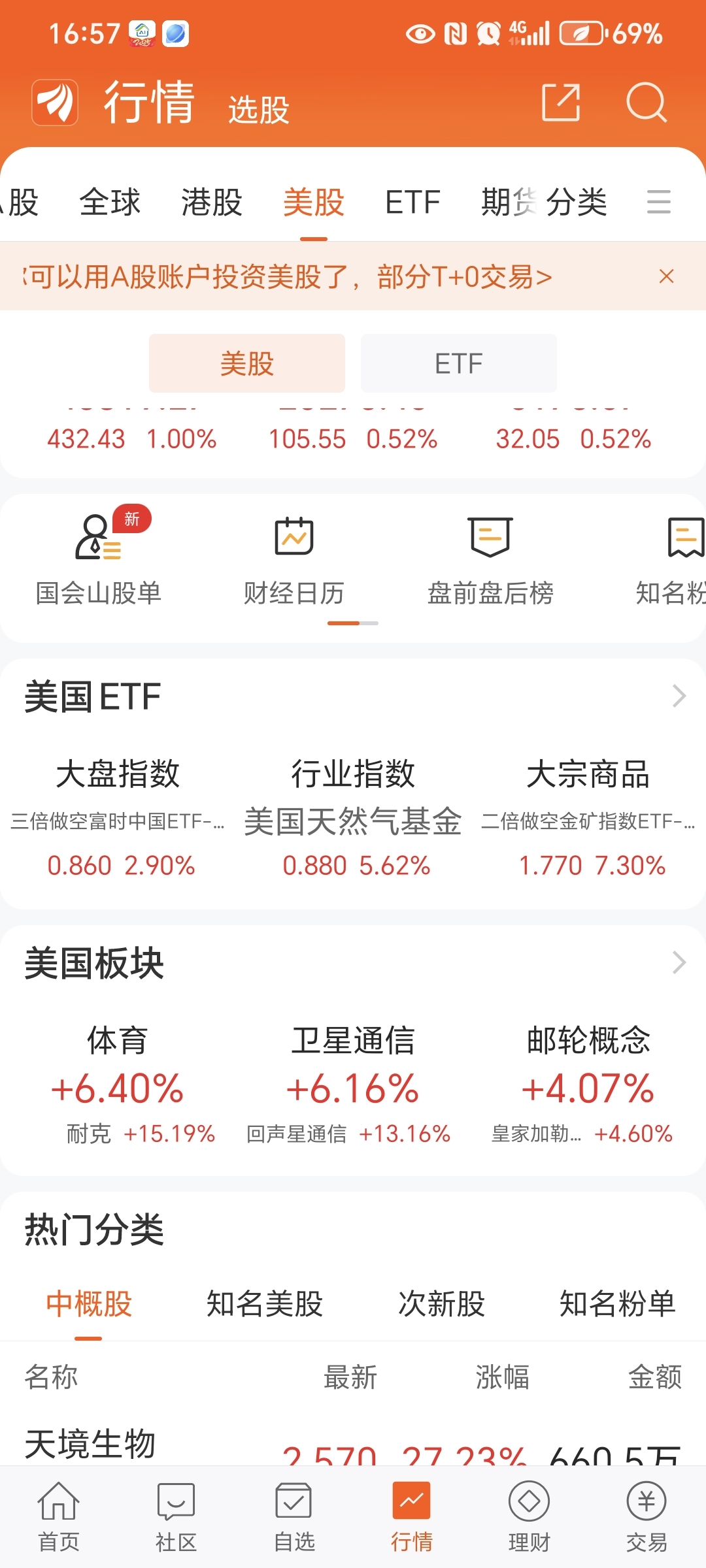
Task: Sort the list by 涨幅
Action: pos(502,1377)
